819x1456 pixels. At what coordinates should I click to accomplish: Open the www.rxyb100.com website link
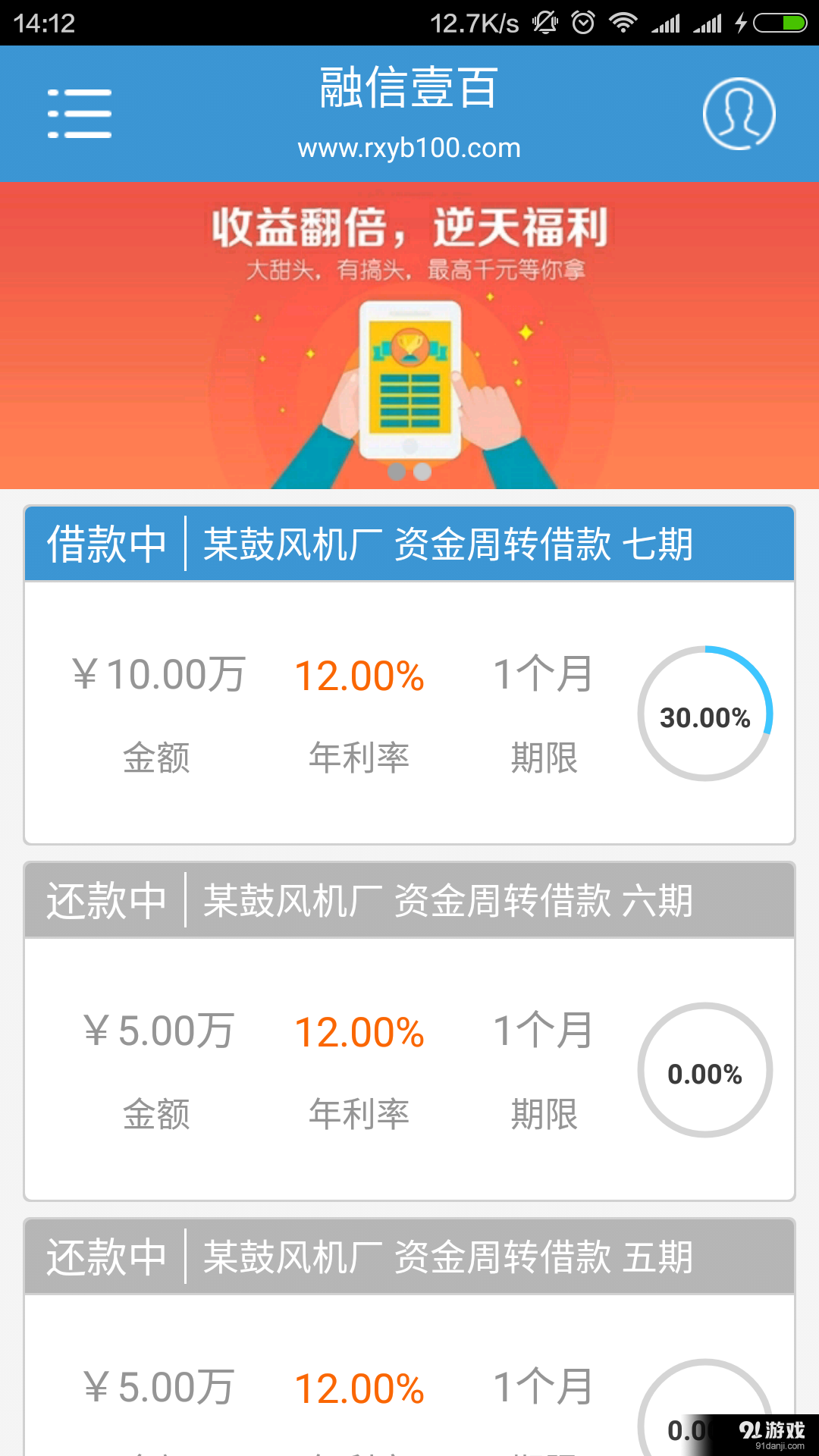(x=409, y=147)
